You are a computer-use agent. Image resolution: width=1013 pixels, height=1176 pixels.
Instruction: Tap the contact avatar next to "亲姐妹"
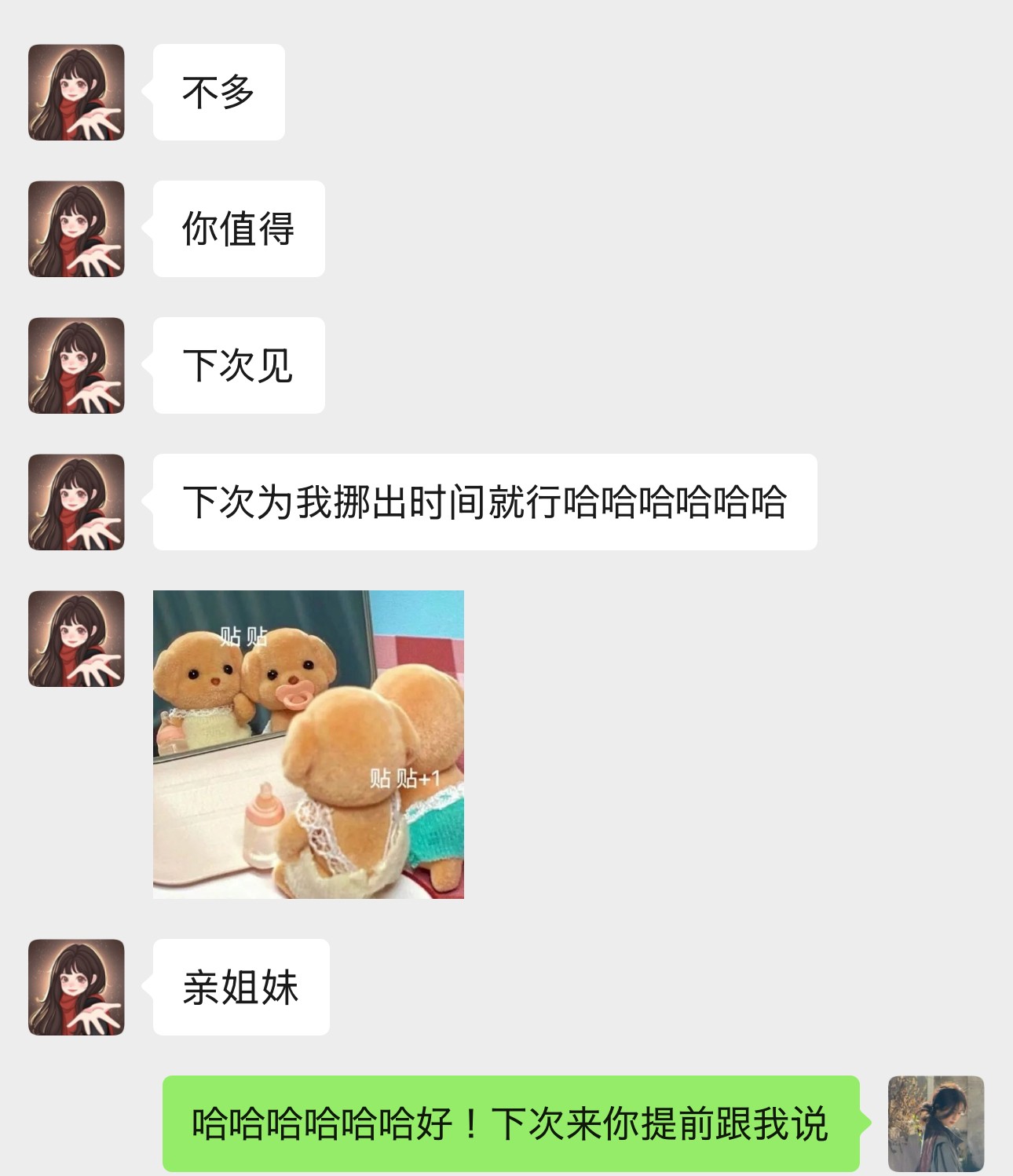[76, 987]
